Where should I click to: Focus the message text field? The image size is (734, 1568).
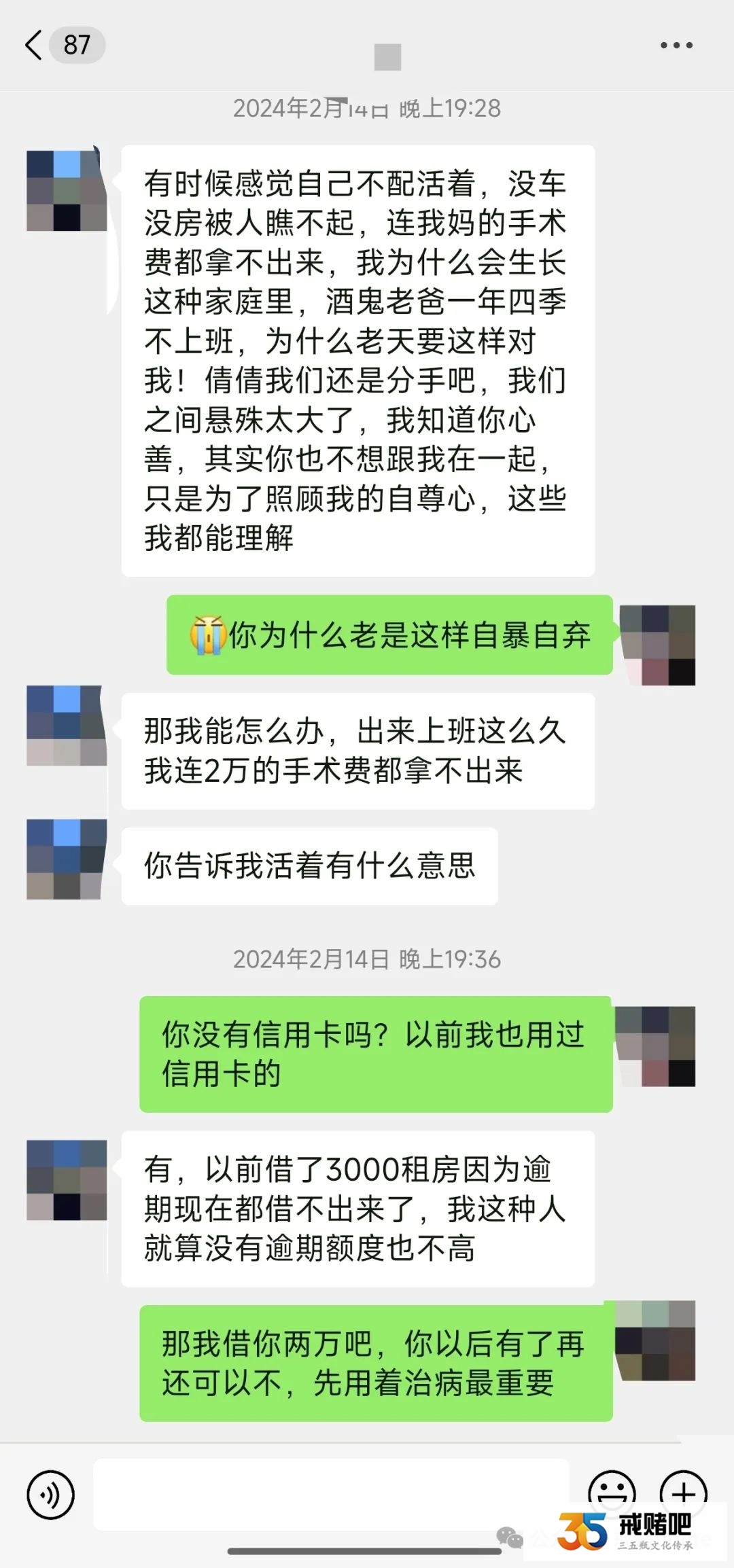[x=331, y=1494]
